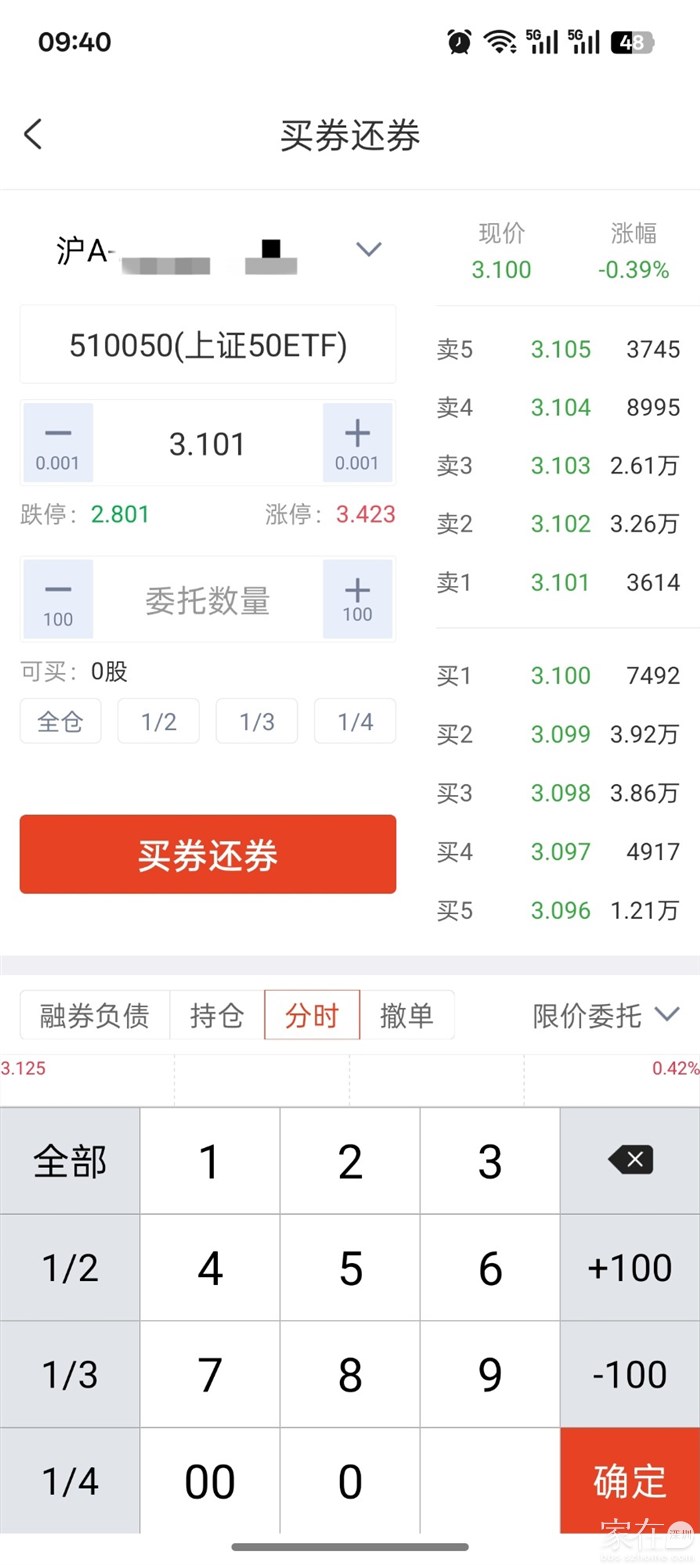Decrease quantity by 100 with the minus stepper

(58, 600)
